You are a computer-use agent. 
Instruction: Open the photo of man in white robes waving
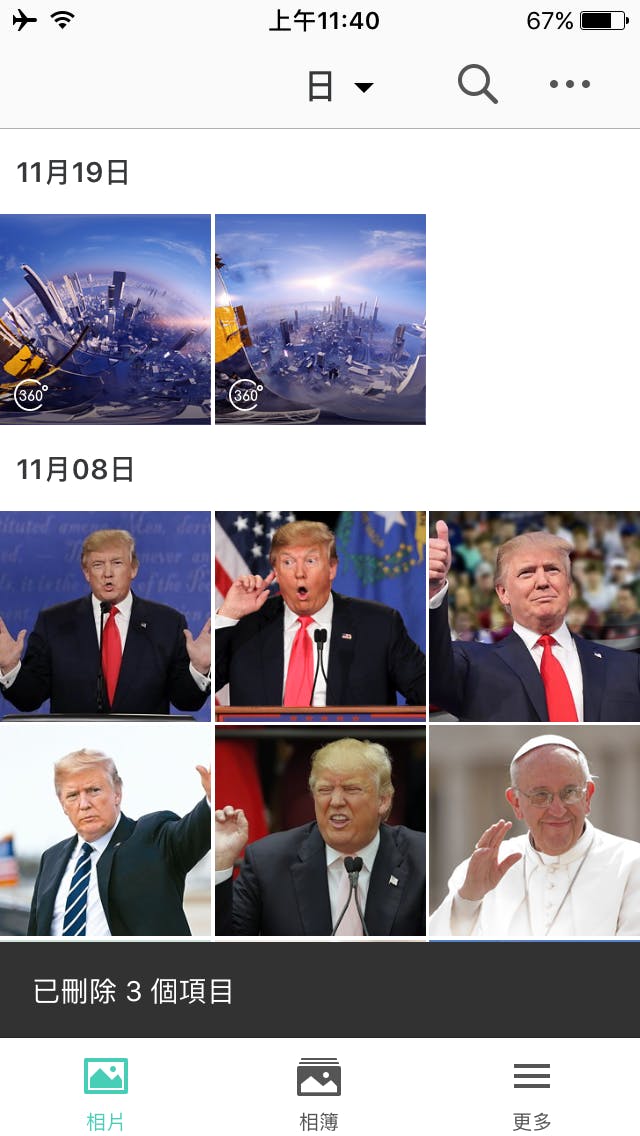point(535,831)
